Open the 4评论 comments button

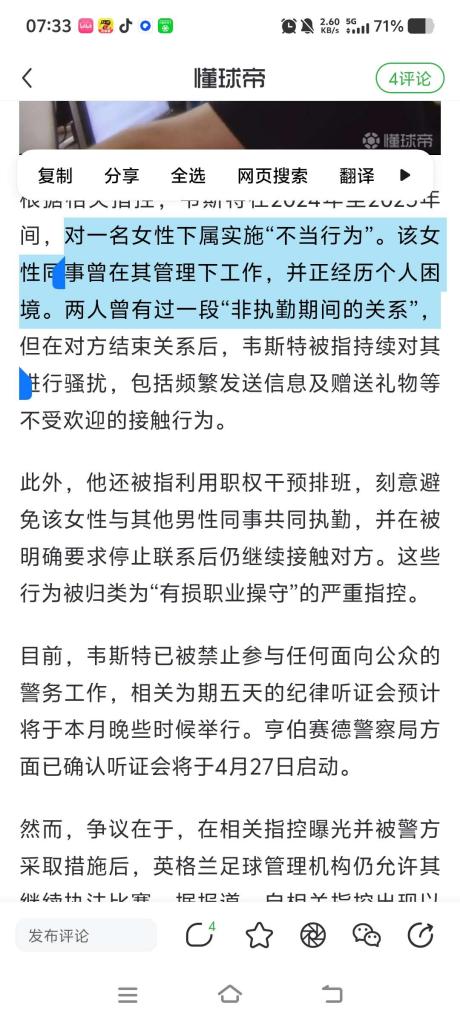tap(410, 79)
